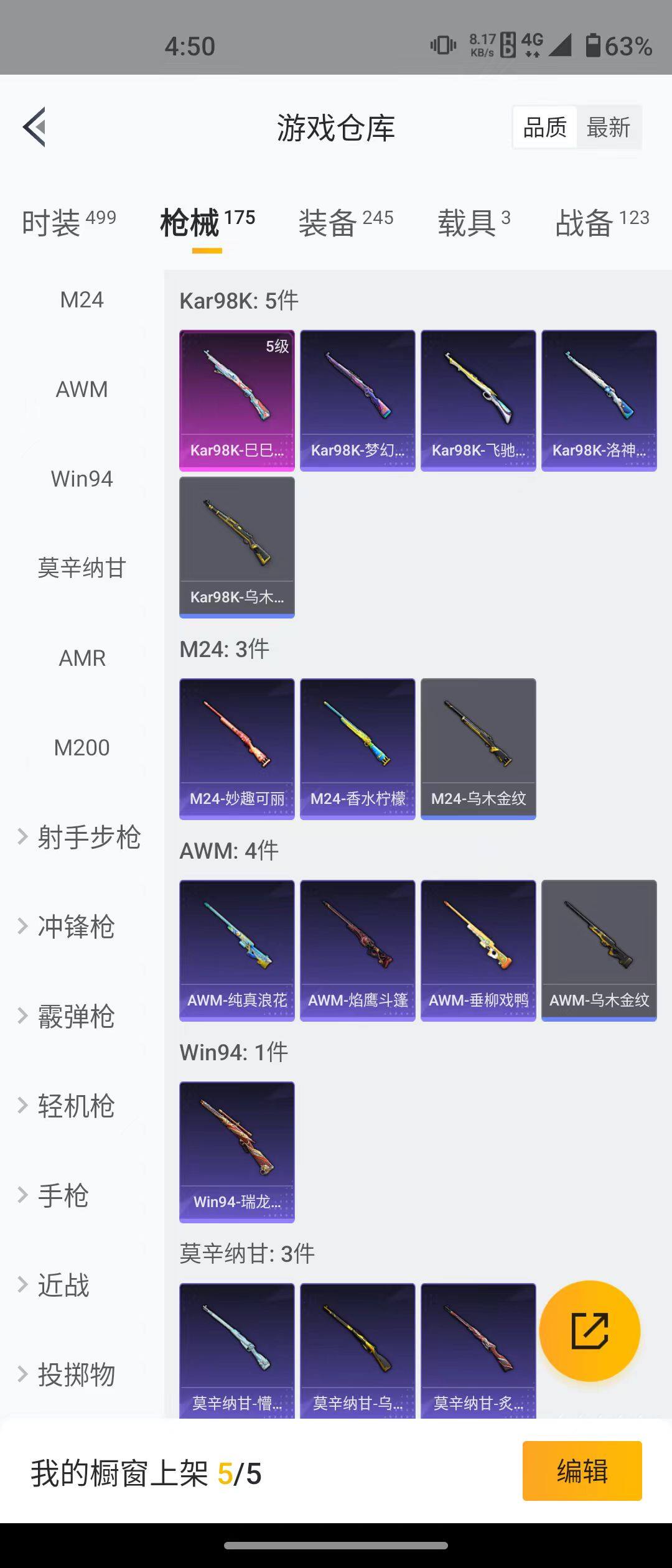Tap the 我的橱窗上架 5/5 text
This screenshot has height=1568, width=672.
tap(146, 1470)
